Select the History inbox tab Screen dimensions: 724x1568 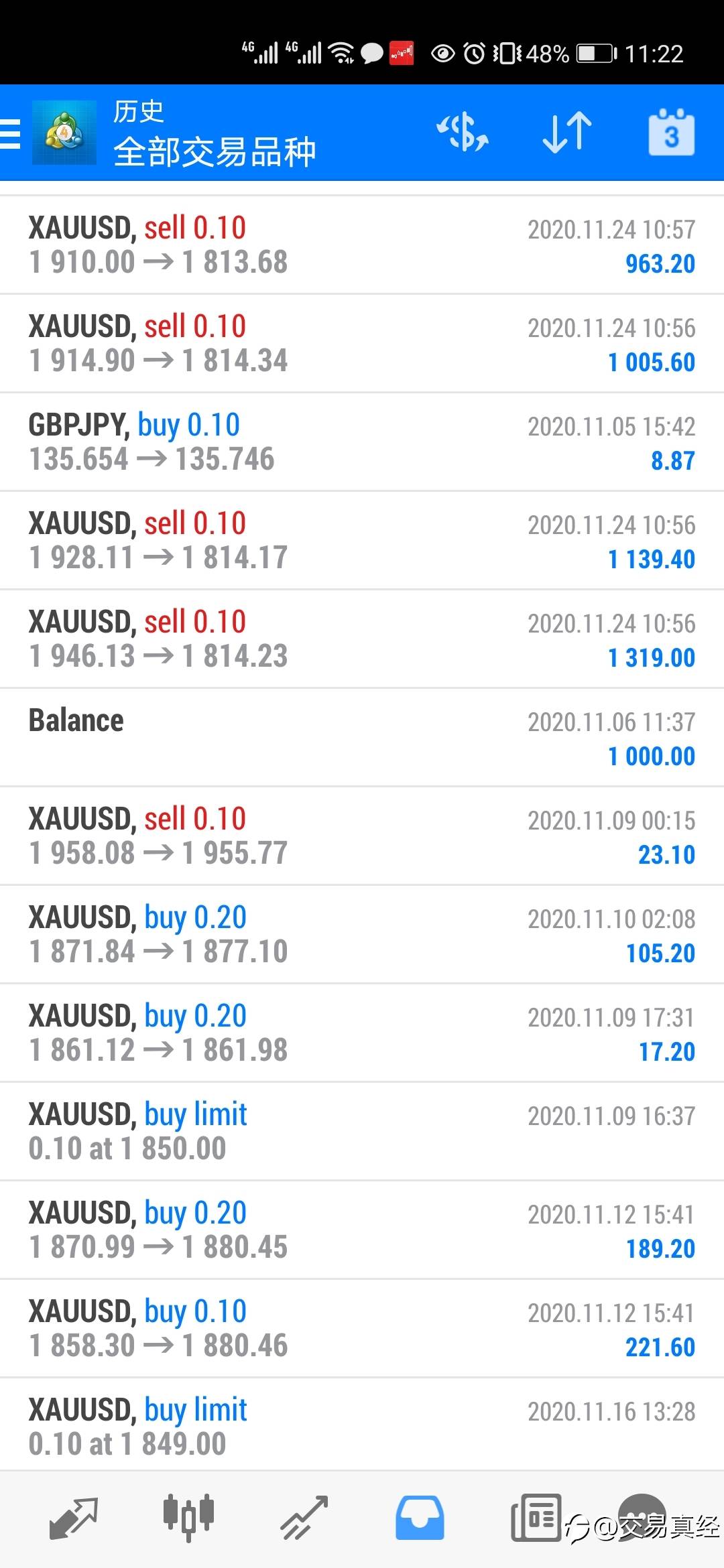tap(420, 1518)
